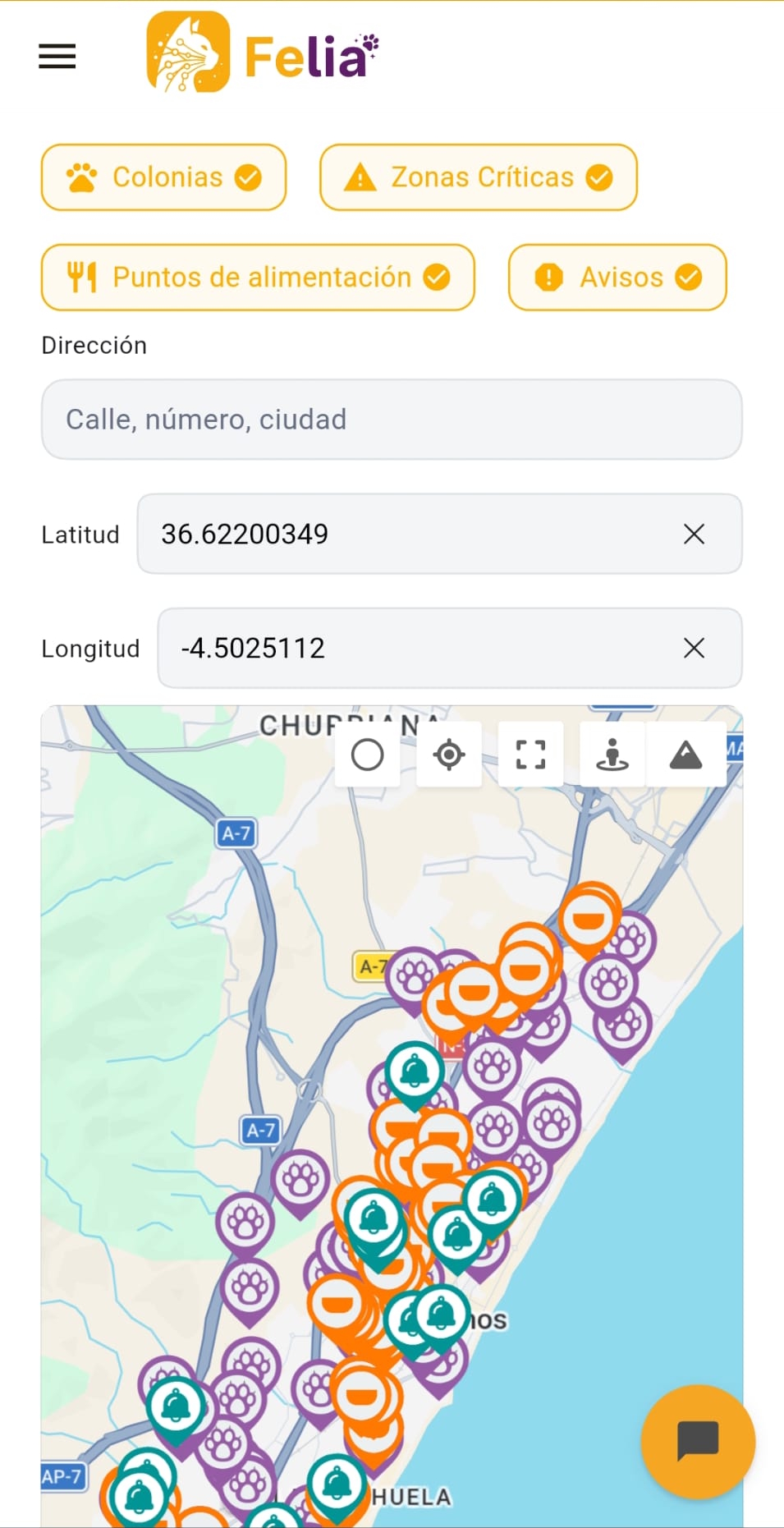
Task: Toggle the Colonias filter chip
Action: [x=164, y=177]
